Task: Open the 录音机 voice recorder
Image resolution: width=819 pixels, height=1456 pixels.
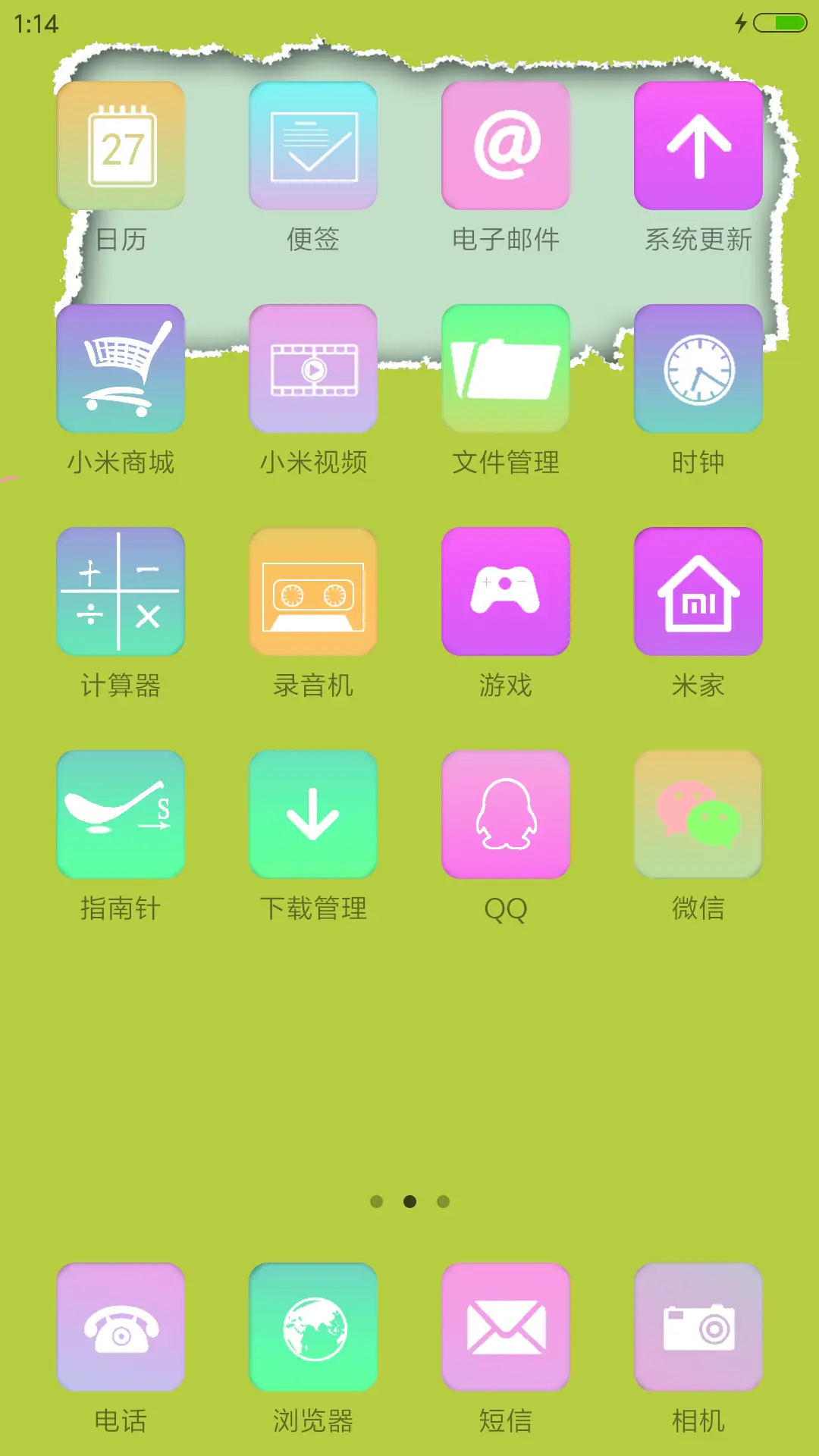Action: [x=313, y=592]
